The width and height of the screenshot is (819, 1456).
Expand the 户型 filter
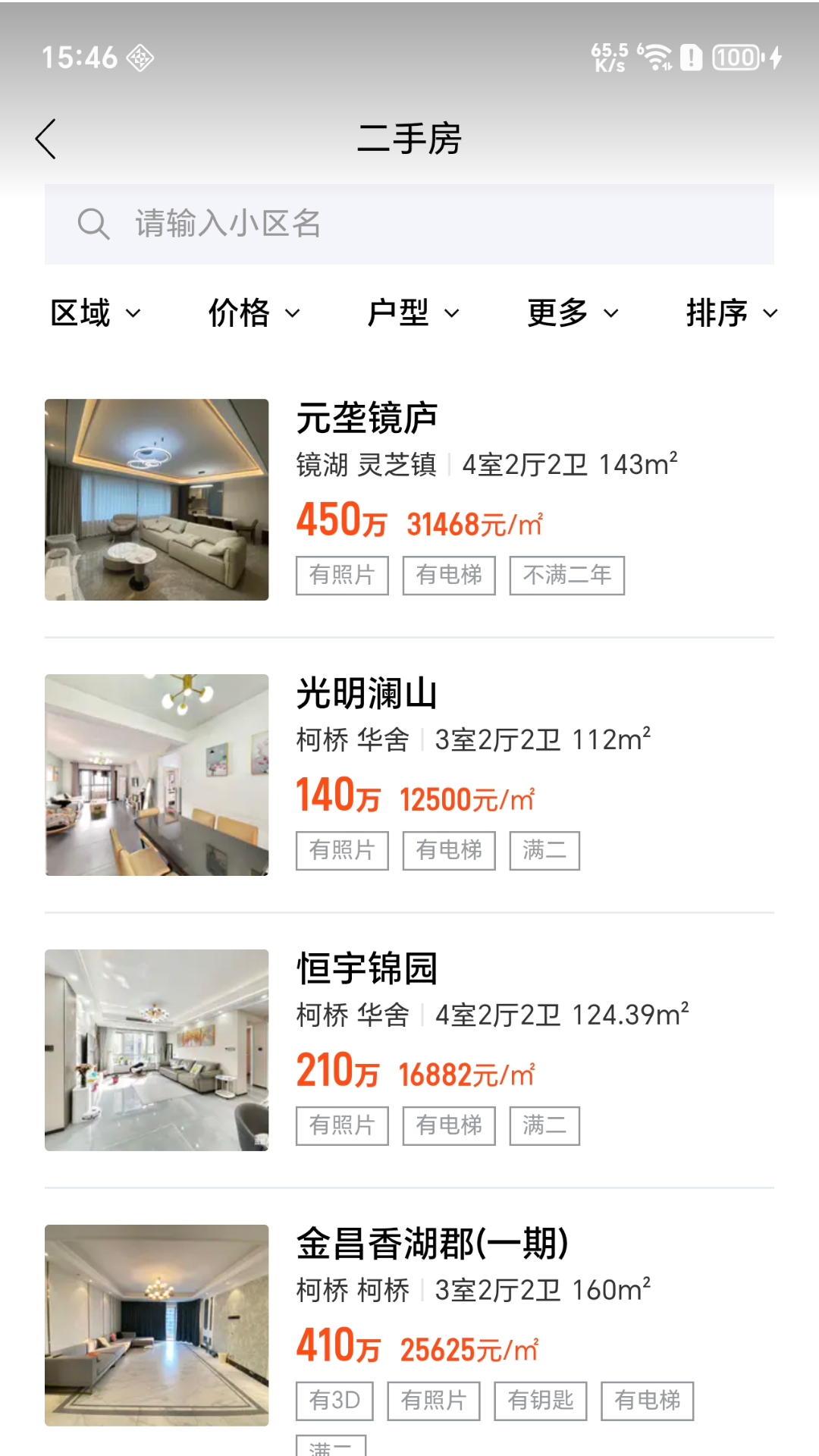click(x=413, y=312)
